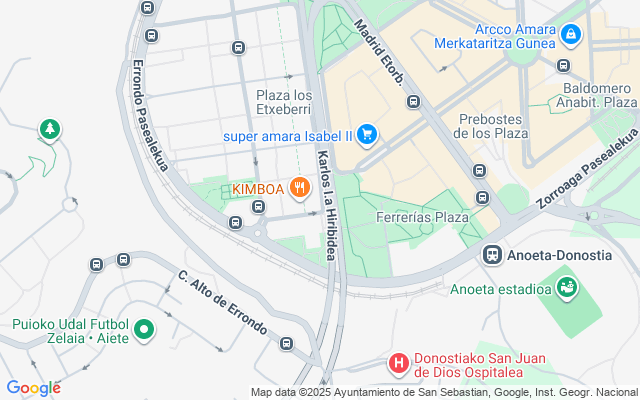Screen dimensions: 640x400
Task: Open the San Juan de Dios Ospitalea pin
Action: pyautogui.click(x=398, y=362)
